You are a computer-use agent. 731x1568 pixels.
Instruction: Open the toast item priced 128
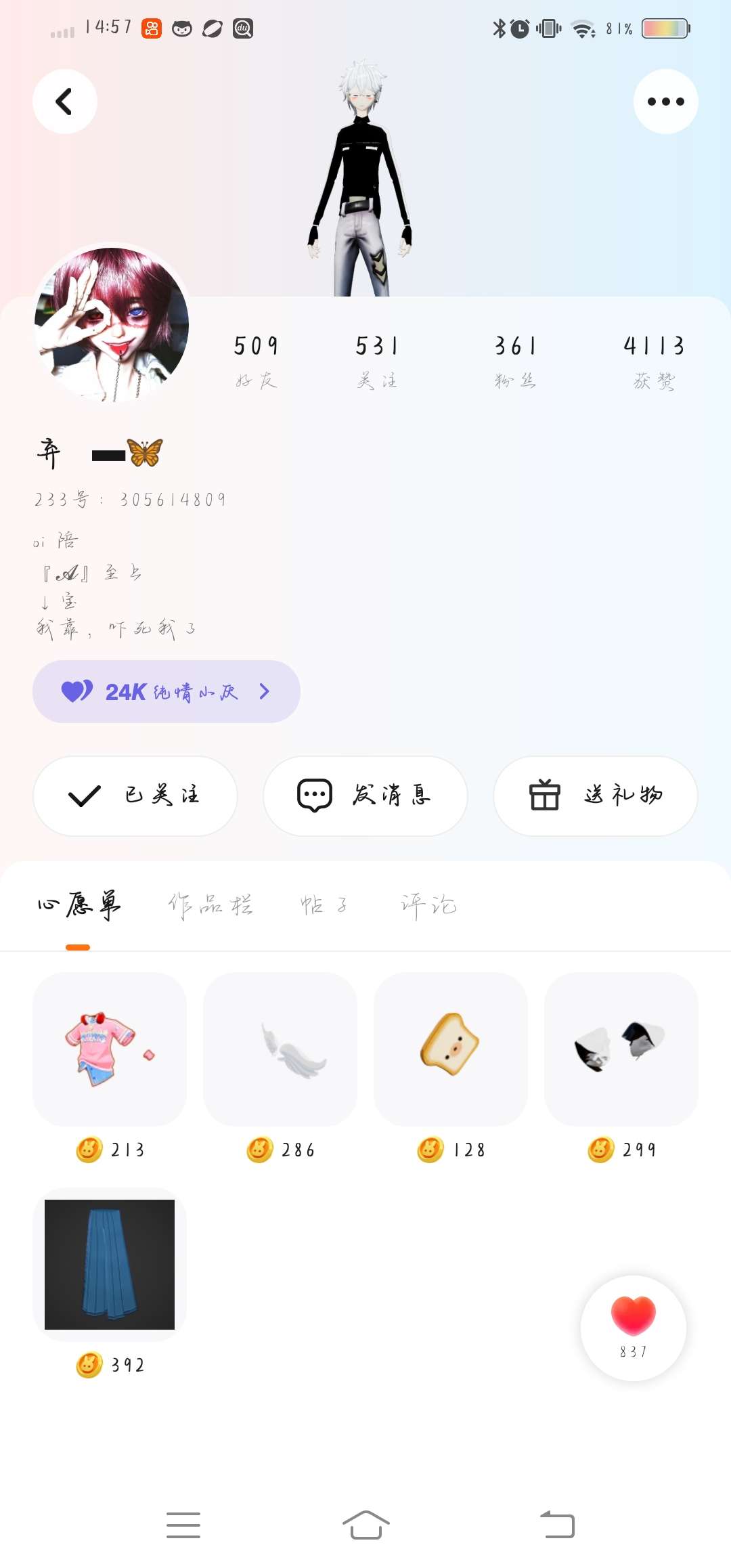[x=451, y=1049]
